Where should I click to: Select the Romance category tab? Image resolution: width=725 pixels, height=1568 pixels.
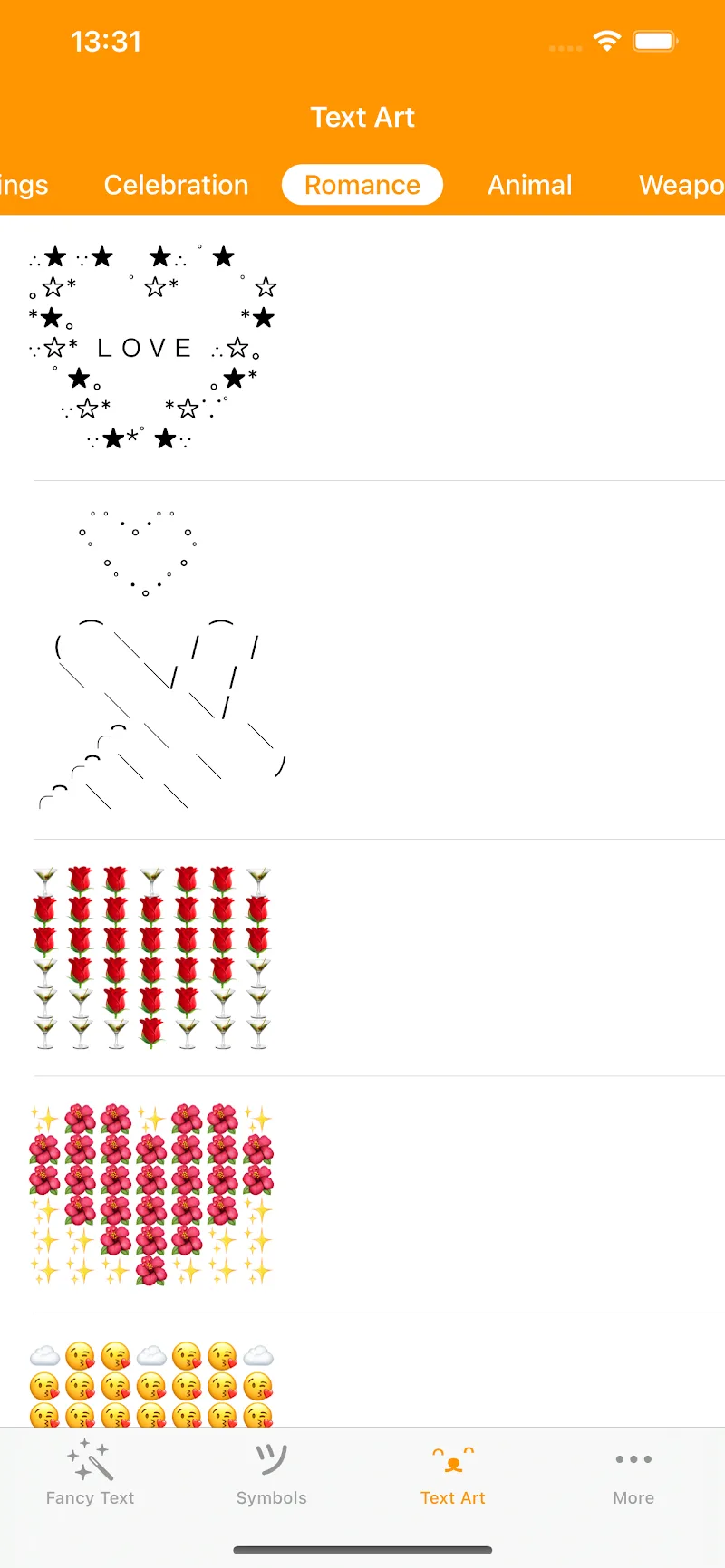362,185
